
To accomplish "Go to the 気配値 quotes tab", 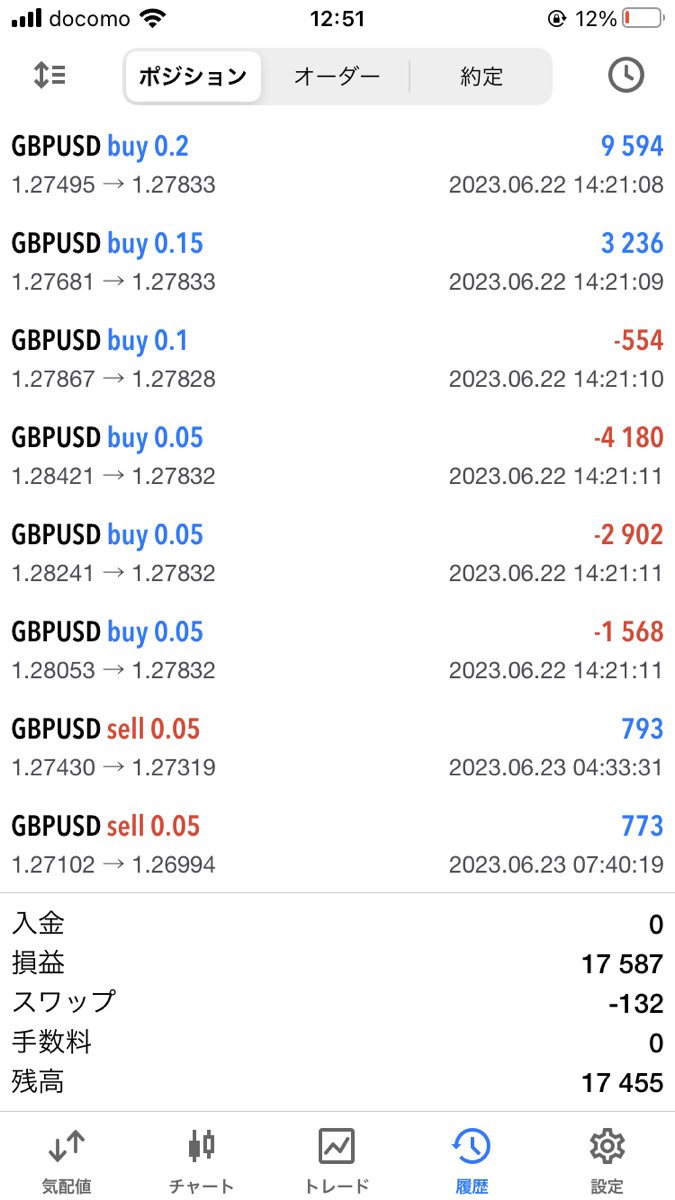I will pos(67,1160).
